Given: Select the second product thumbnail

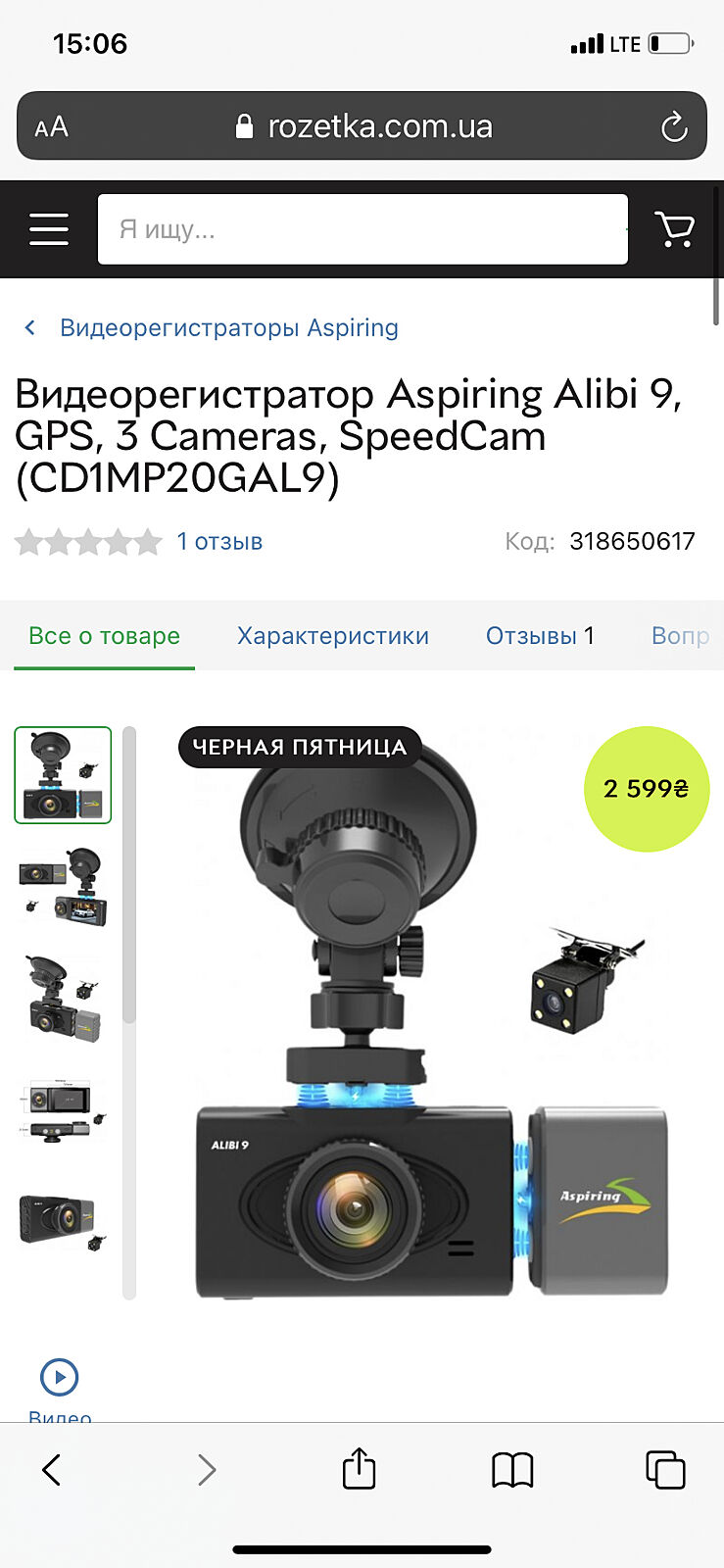Looking at the screenshot, I should (63, 887).
